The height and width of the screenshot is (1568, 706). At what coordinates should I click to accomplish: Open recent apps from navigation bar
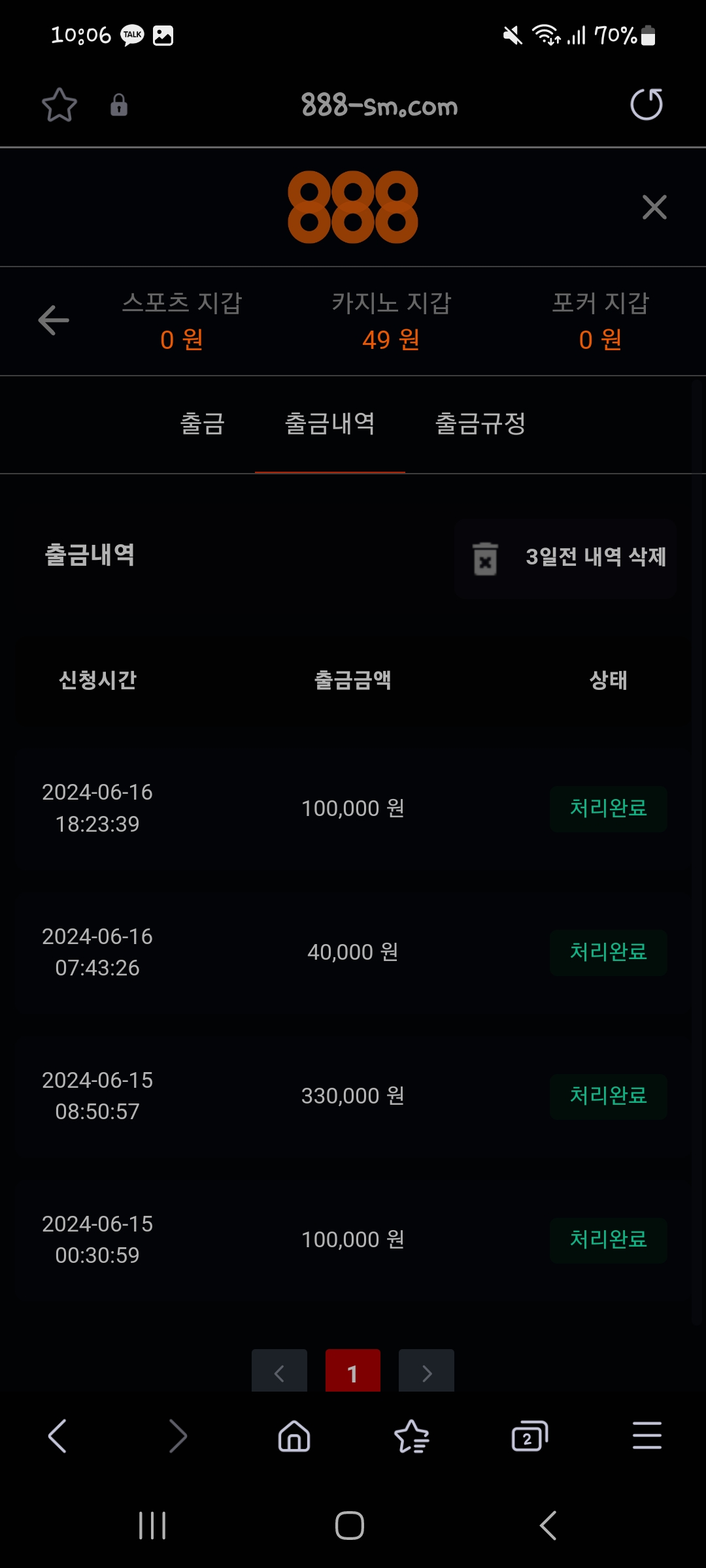pos(152,1526)
